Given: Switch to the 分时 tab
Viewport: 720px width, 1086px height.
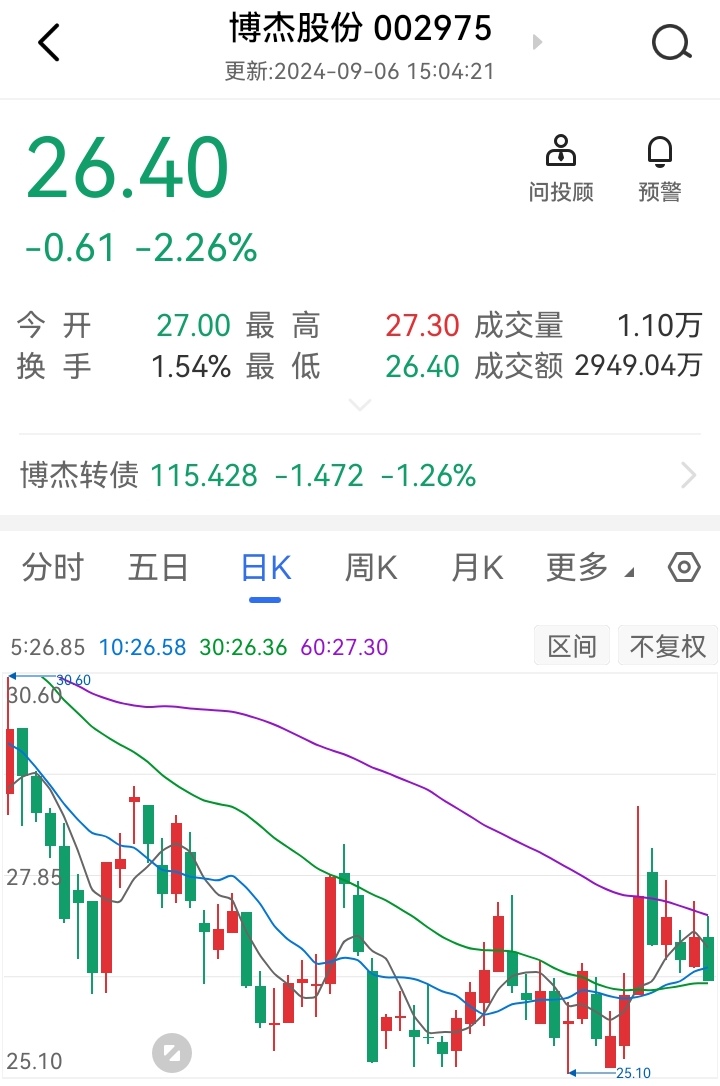Looking at the screenshot, I should click(52, 567).
